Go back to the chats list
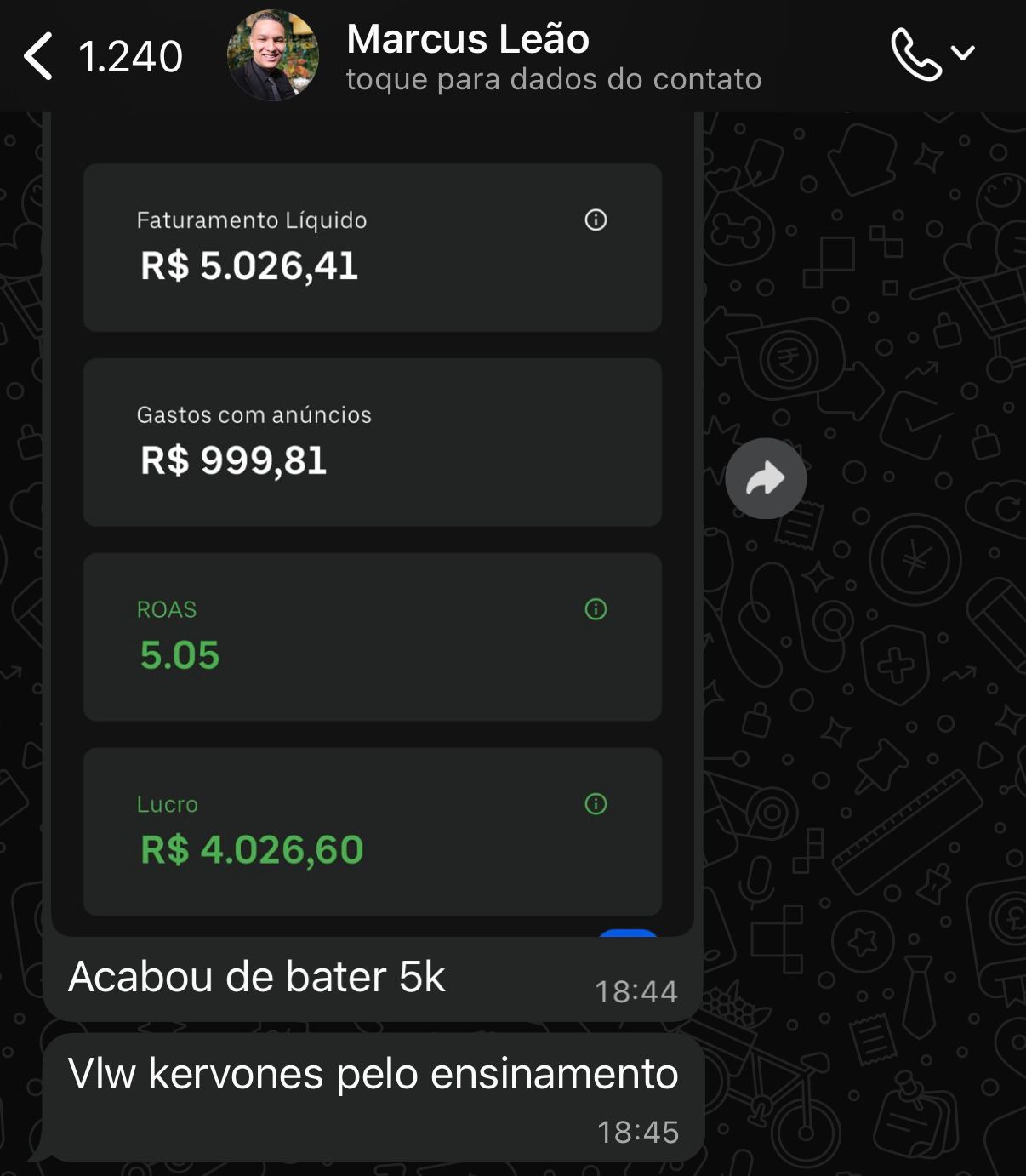 [39, 56]
